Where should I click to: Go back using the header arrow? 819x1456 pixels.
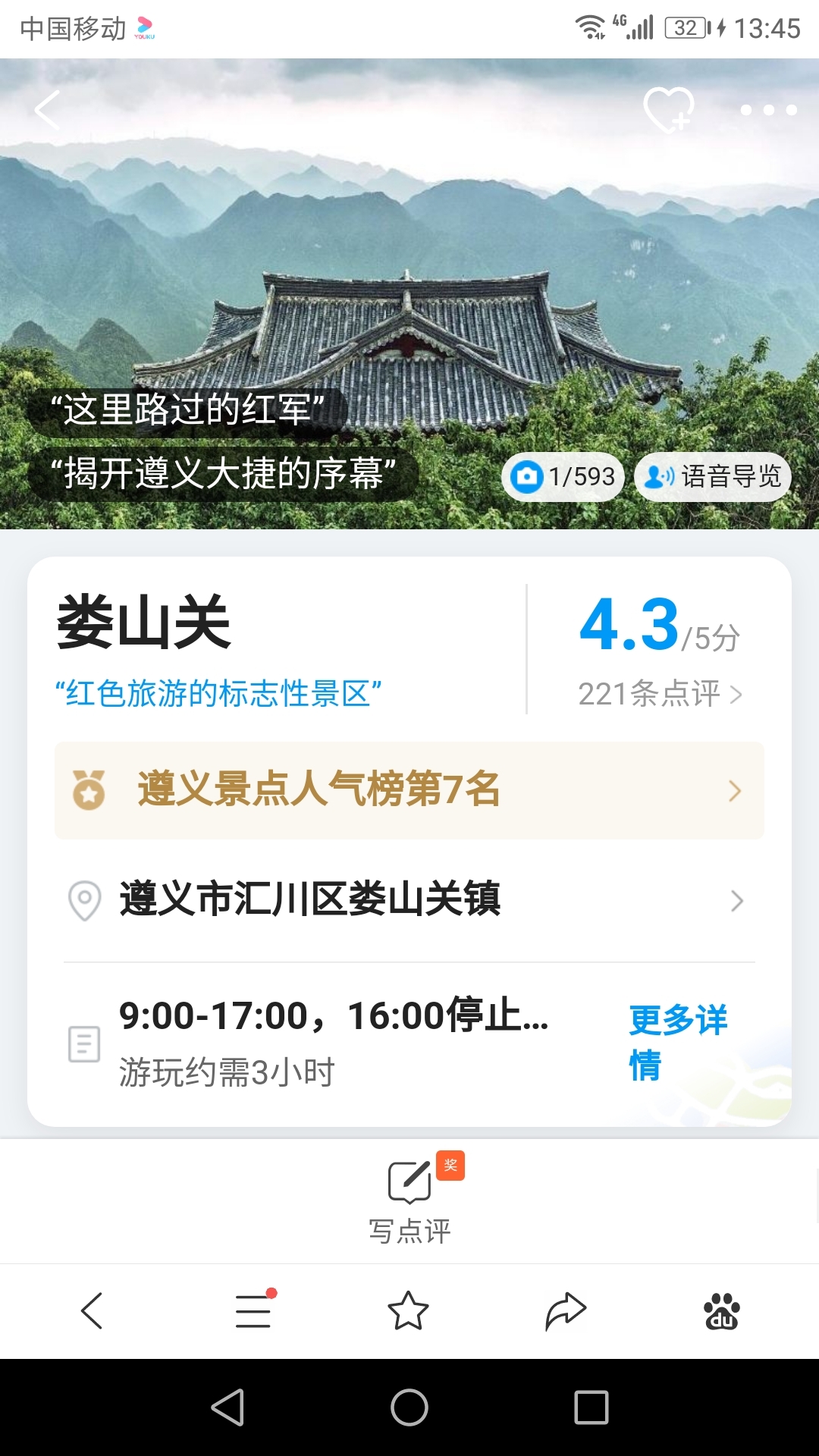(x=47, y=110)
